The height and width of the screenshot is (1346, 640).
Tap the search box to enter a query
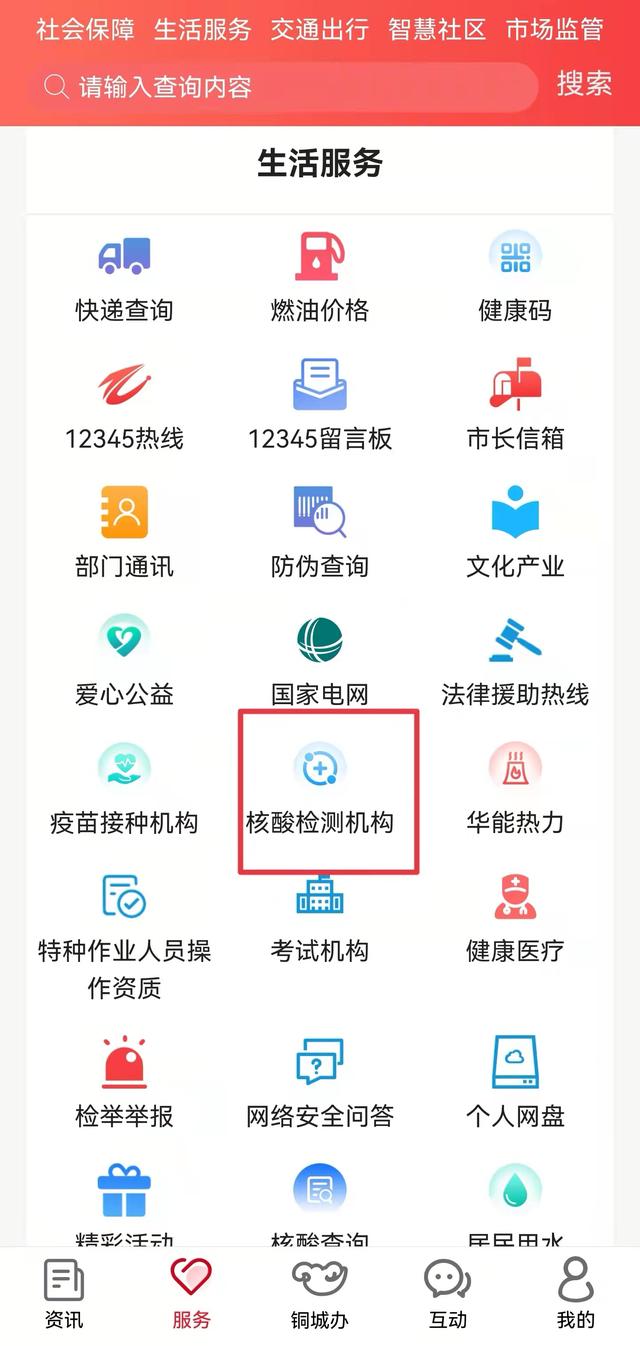[x=284, y=87]
